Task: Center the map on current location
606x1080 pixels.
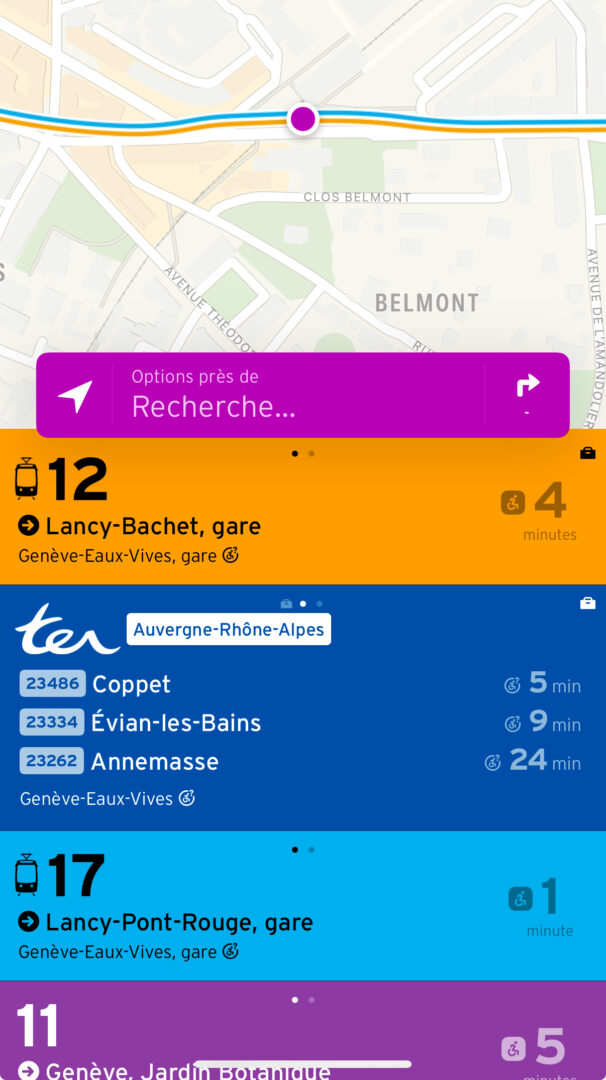Action: pyautogui.click(x=74, y=395)
